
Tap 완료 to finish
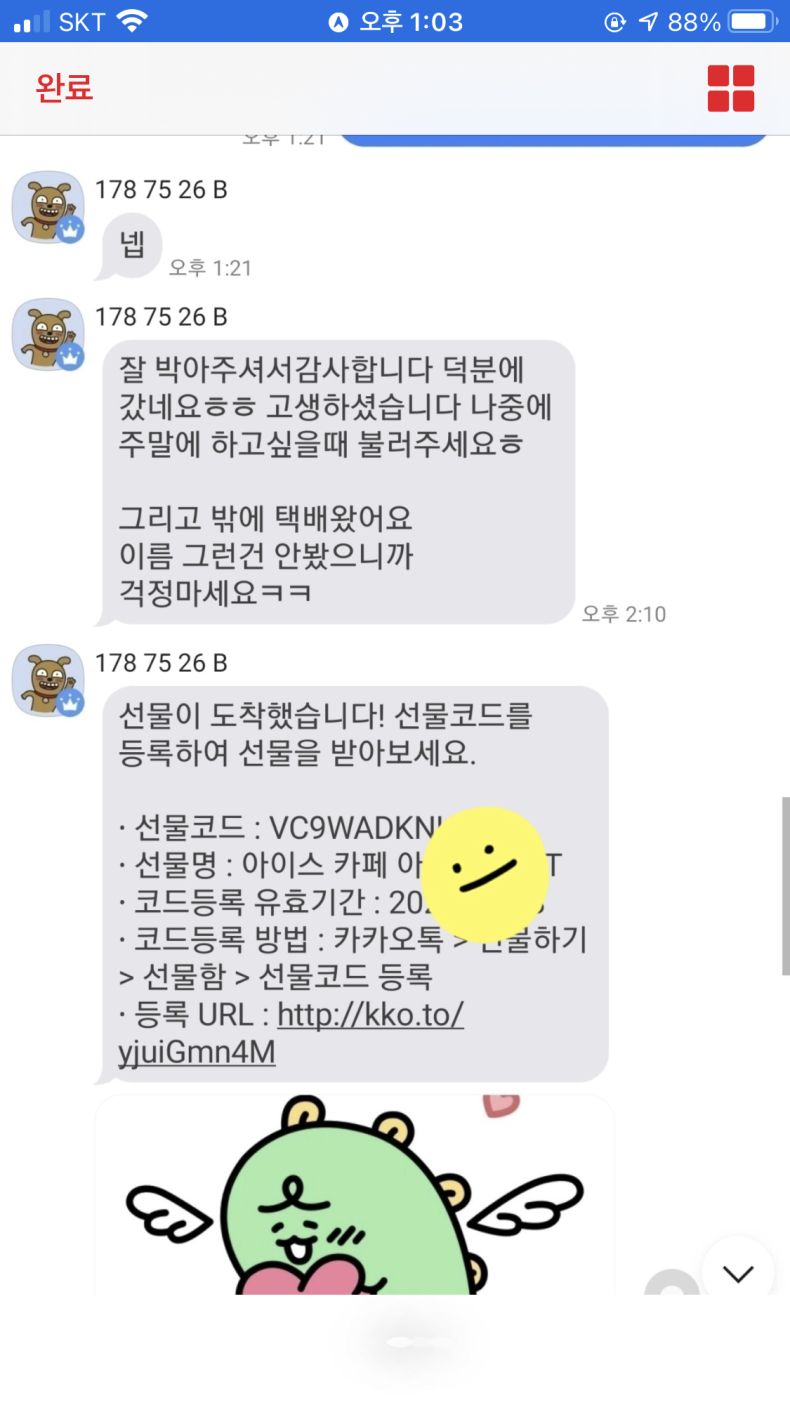click(x=64, y=88)
